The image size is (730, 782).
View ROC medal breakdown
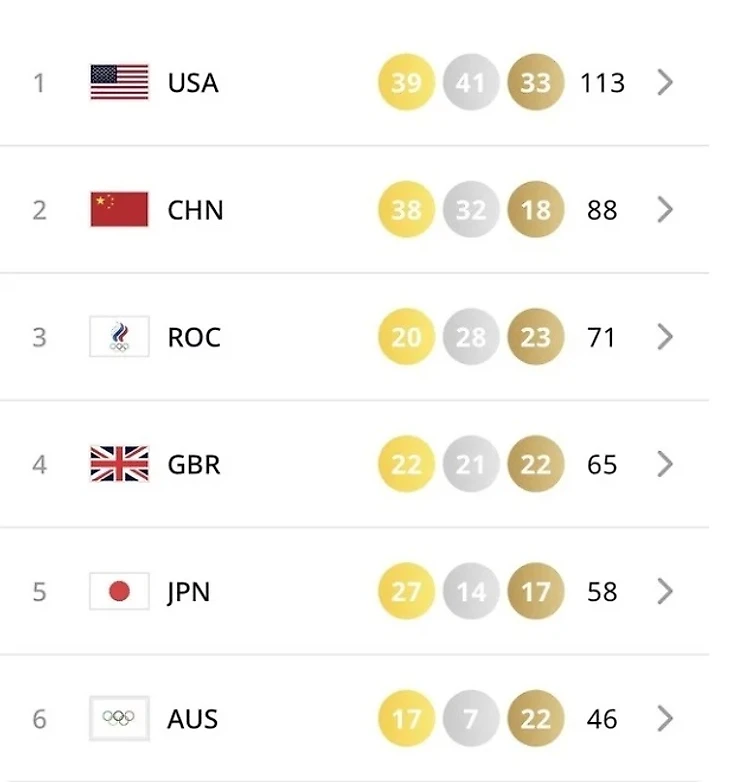tap(664, 337)
